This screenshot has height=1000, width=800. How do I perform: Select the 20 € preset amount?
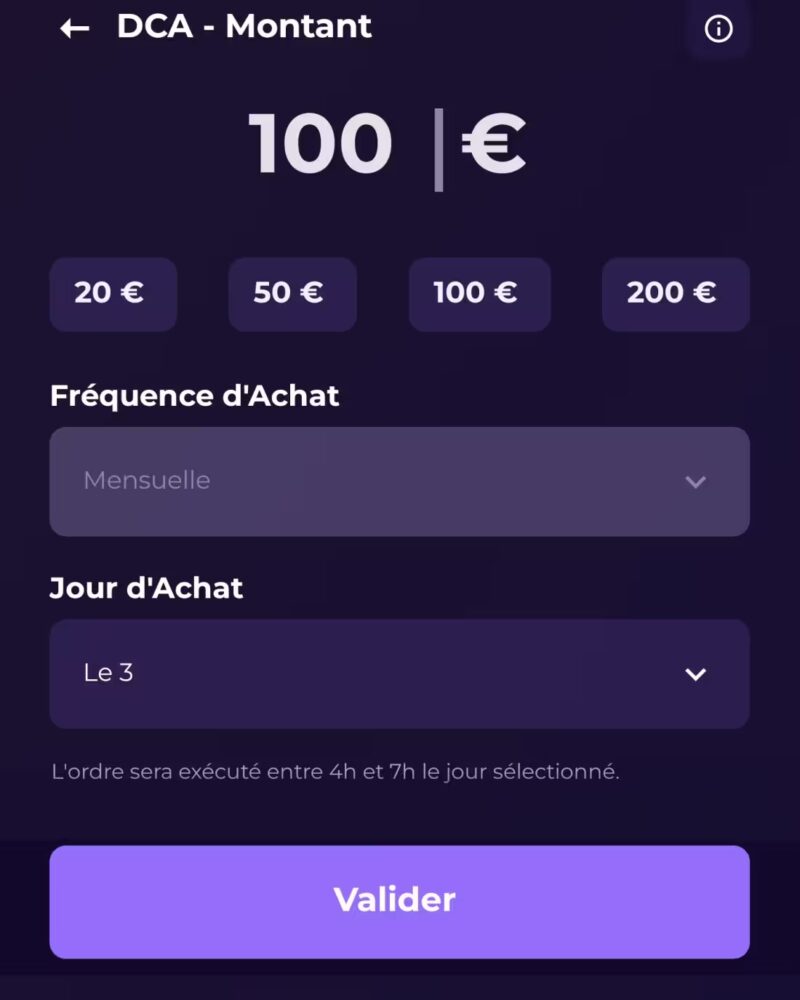[x=113, y=294]
